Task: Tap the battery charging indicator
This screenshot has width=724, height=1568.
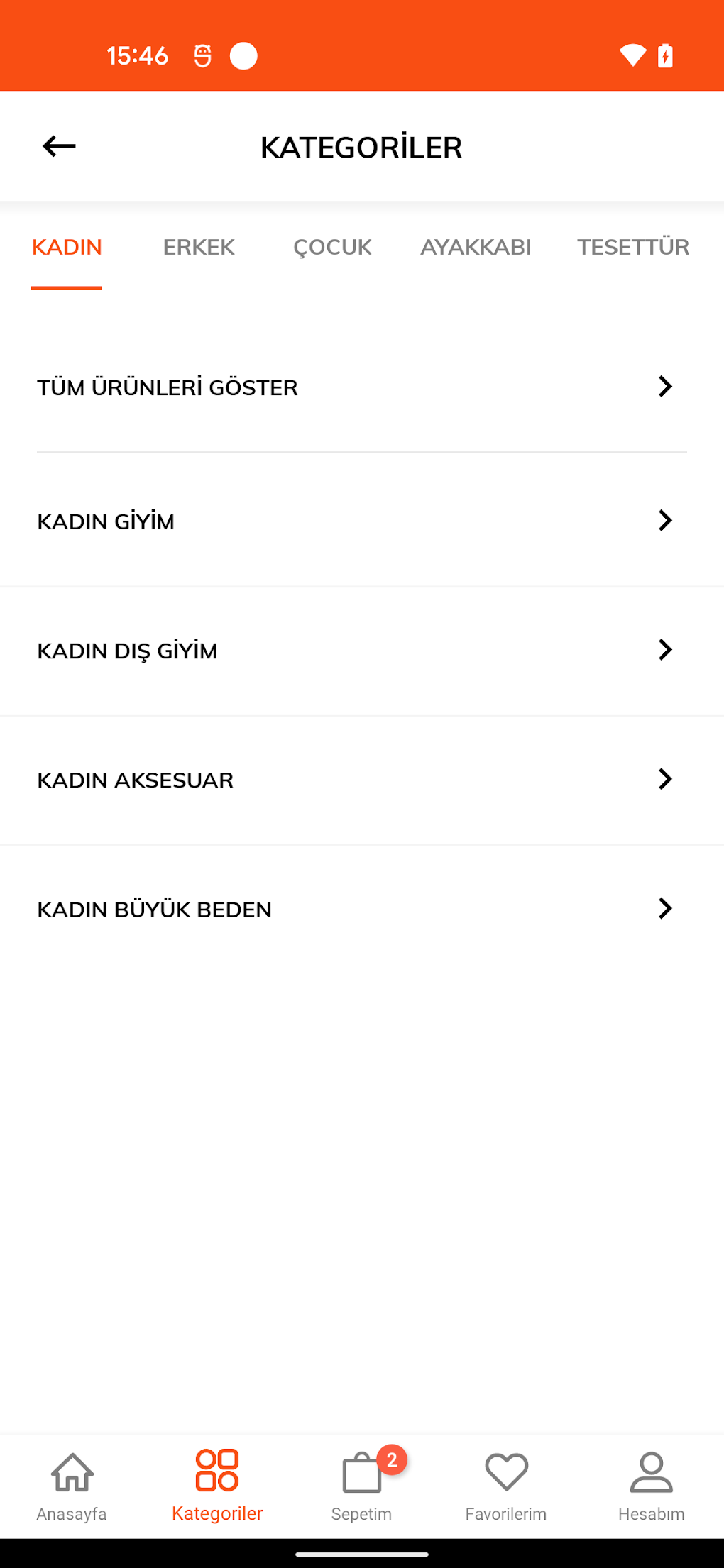Action: 665,55
